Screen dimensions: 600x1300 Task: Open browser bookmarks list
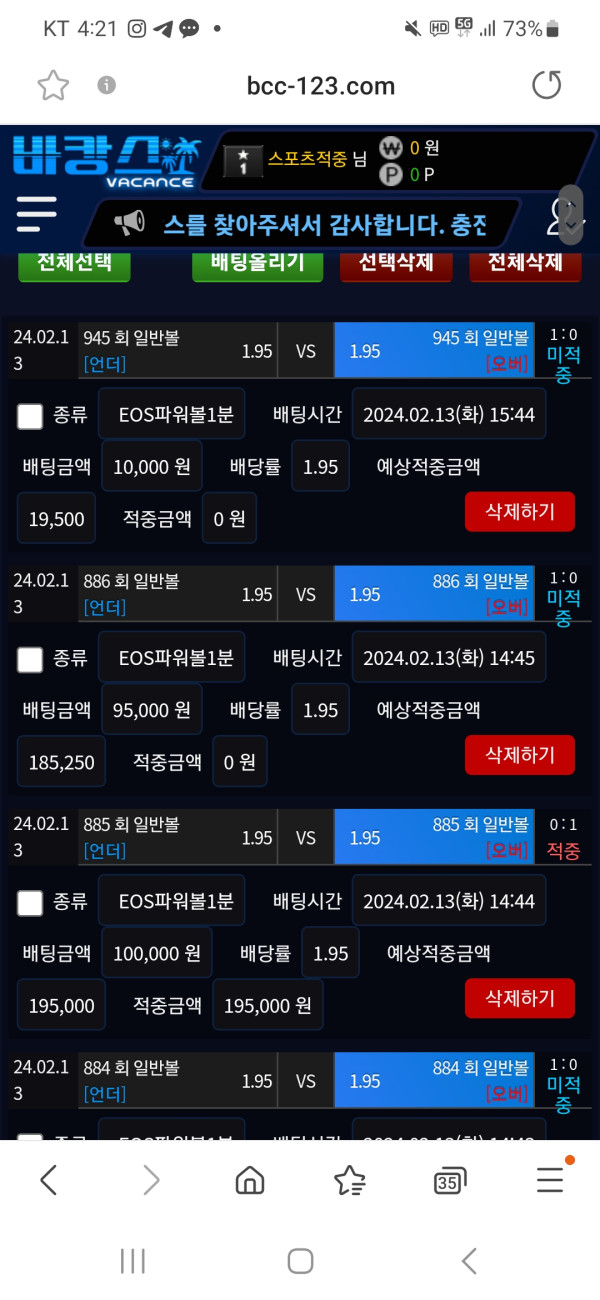349,1181
